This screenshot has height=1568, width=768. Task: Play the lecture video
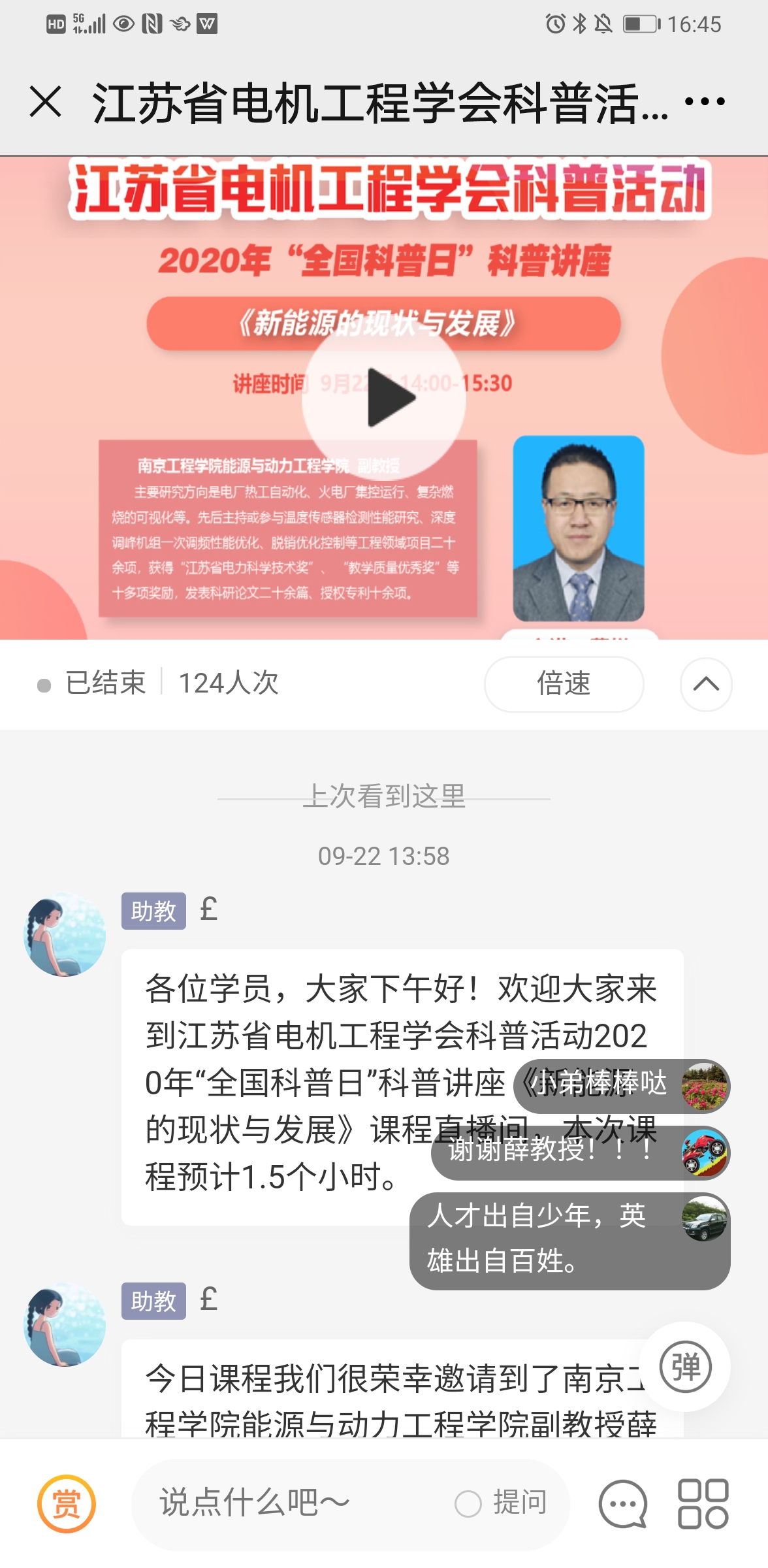384,398
